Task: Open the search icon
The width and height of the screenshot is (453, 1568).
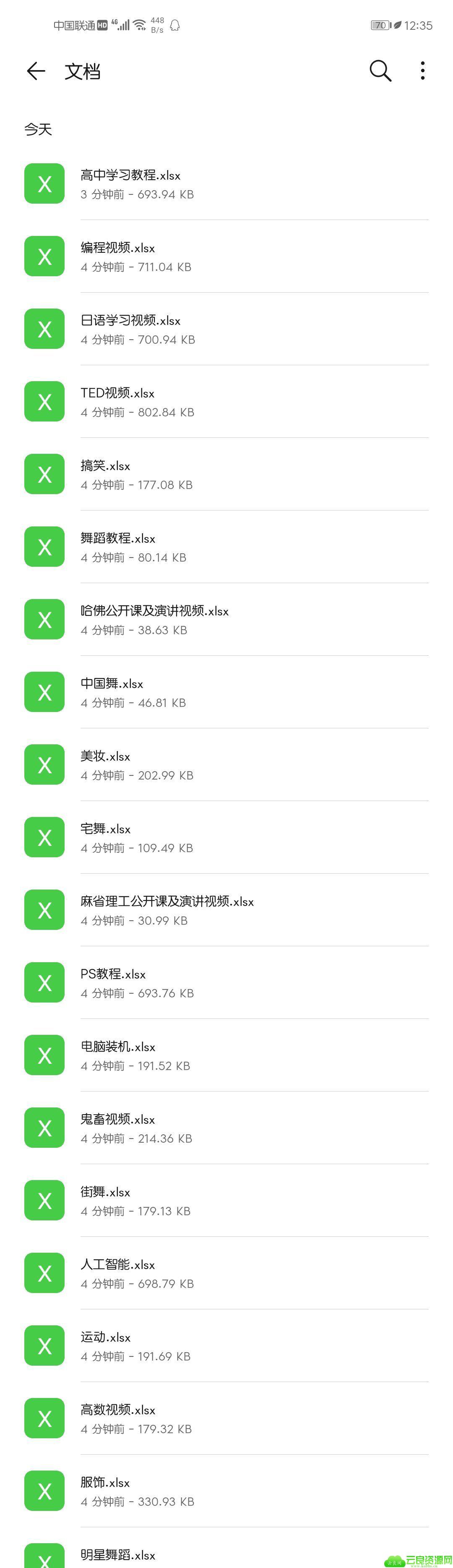Action: pos(380,71)
